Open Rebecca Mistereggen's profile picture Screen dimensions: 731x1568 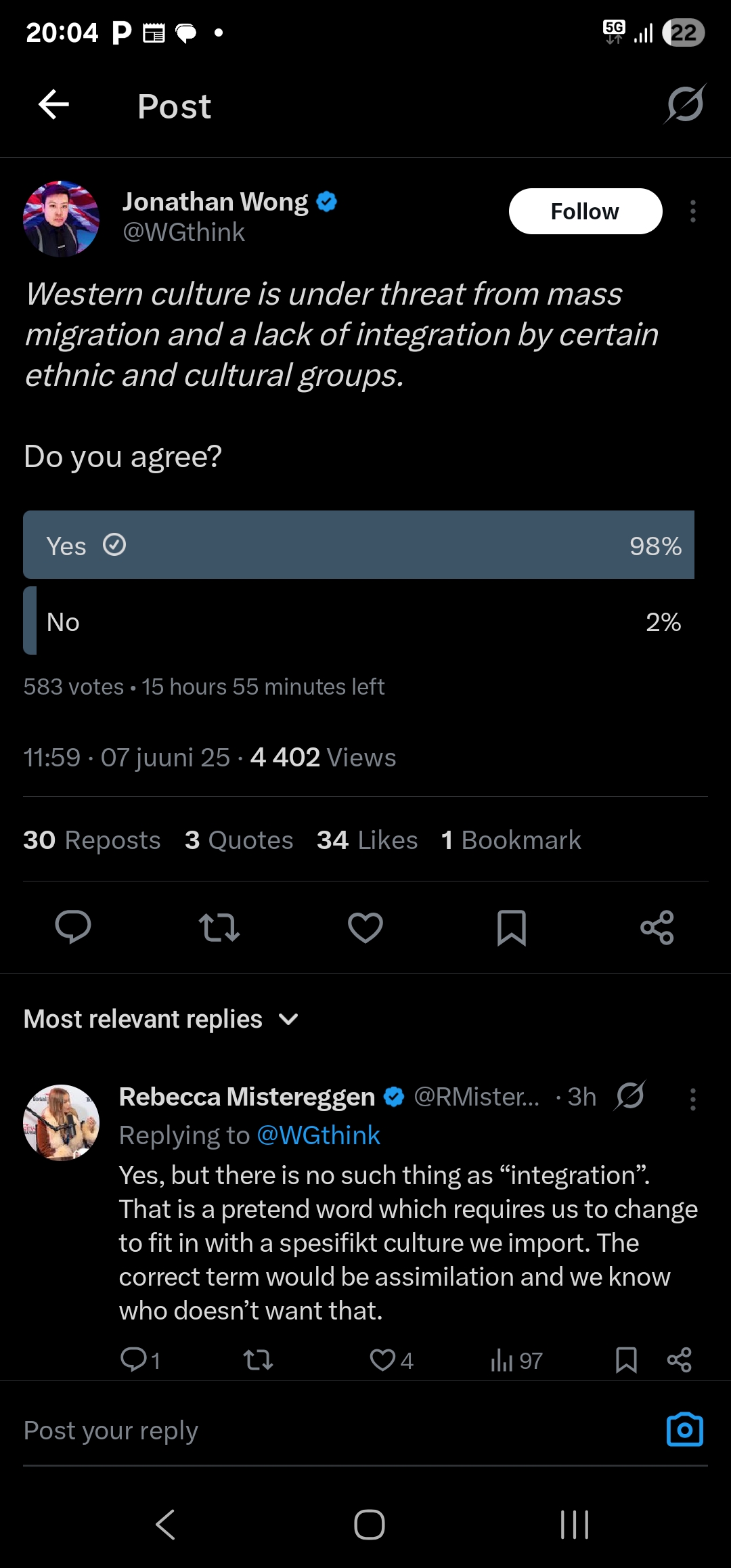click(61, 1123)
